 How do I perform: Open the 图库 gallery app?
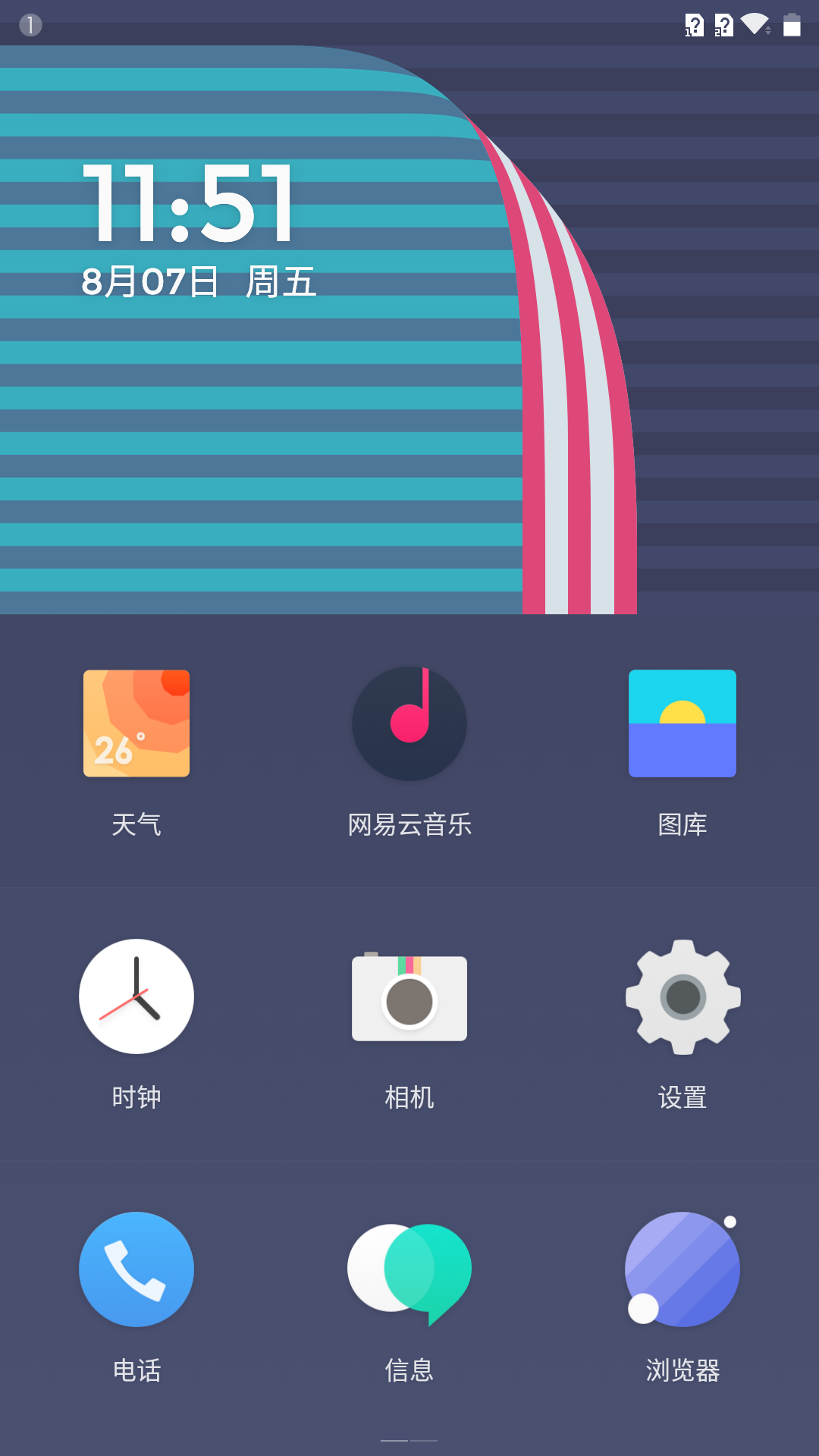click(x=682, y=723)
